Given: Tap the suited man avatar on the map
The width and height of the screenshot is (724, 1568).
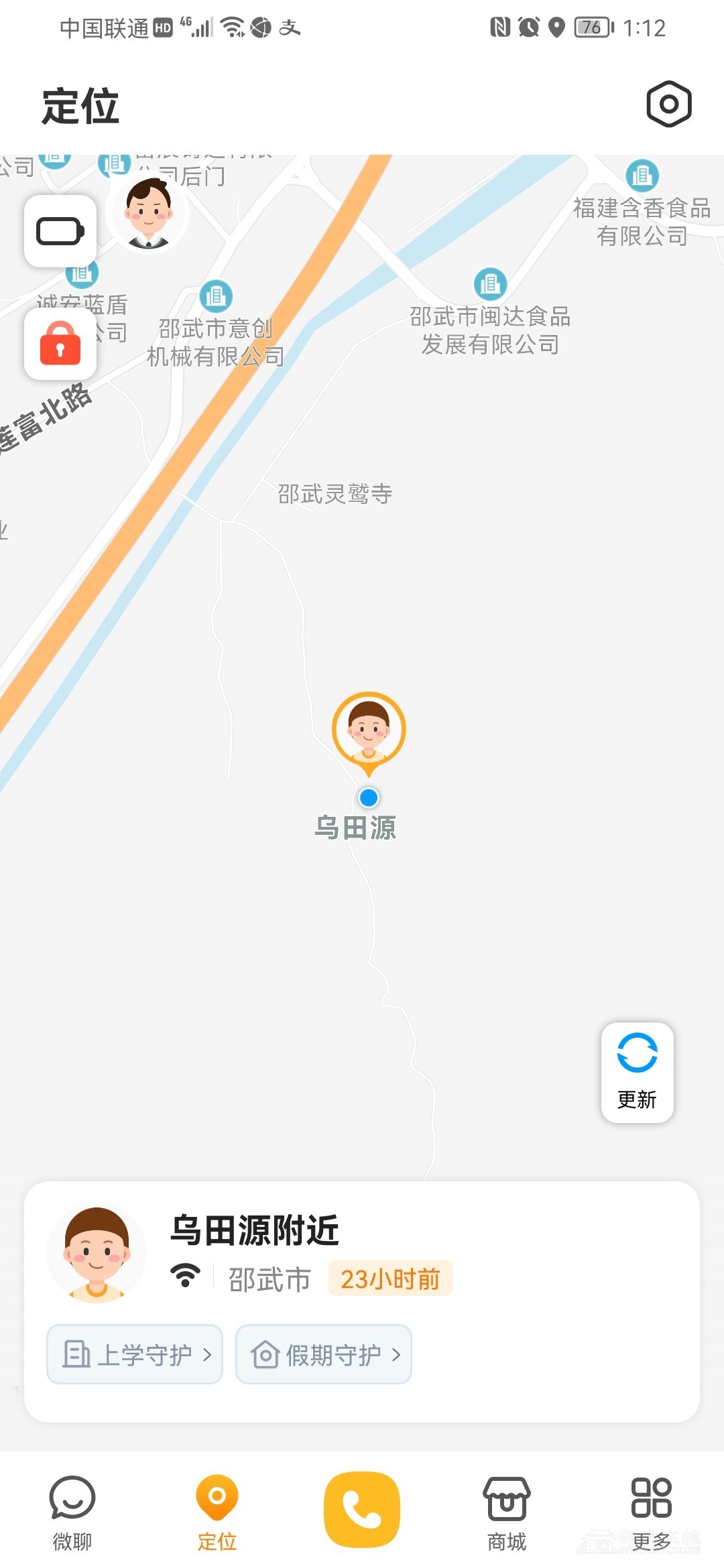Looking at the screenshot, I should click(x=149, y=214).
